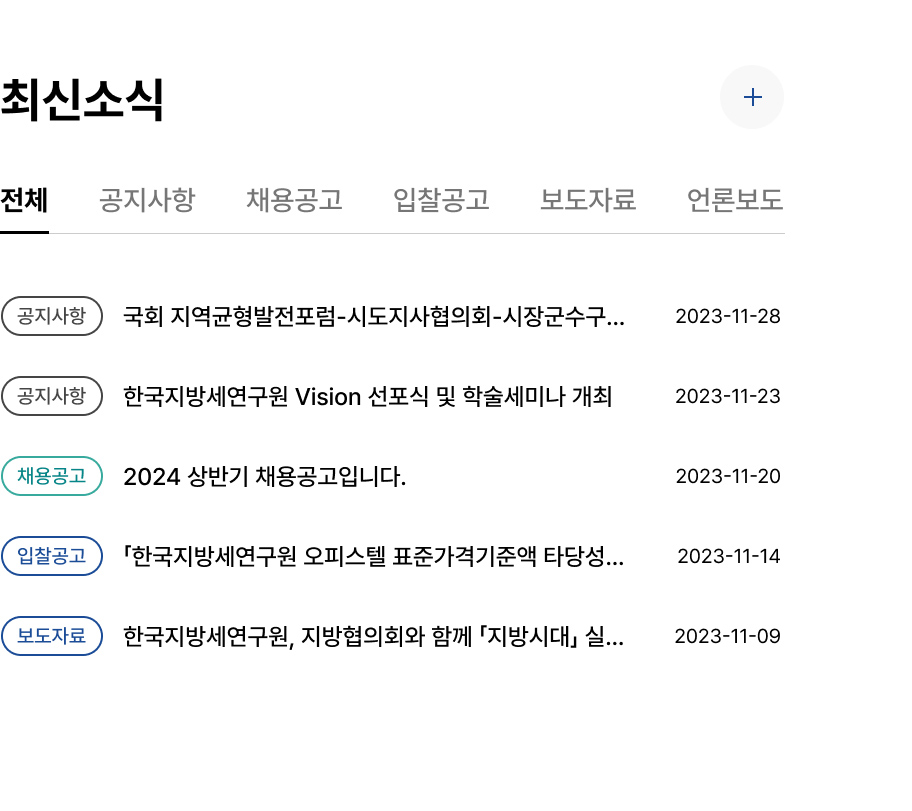Viewport: 912px width, 811px height.
Task: Open the 2024 상반기 채용공고 post
Action: (264, 477)
